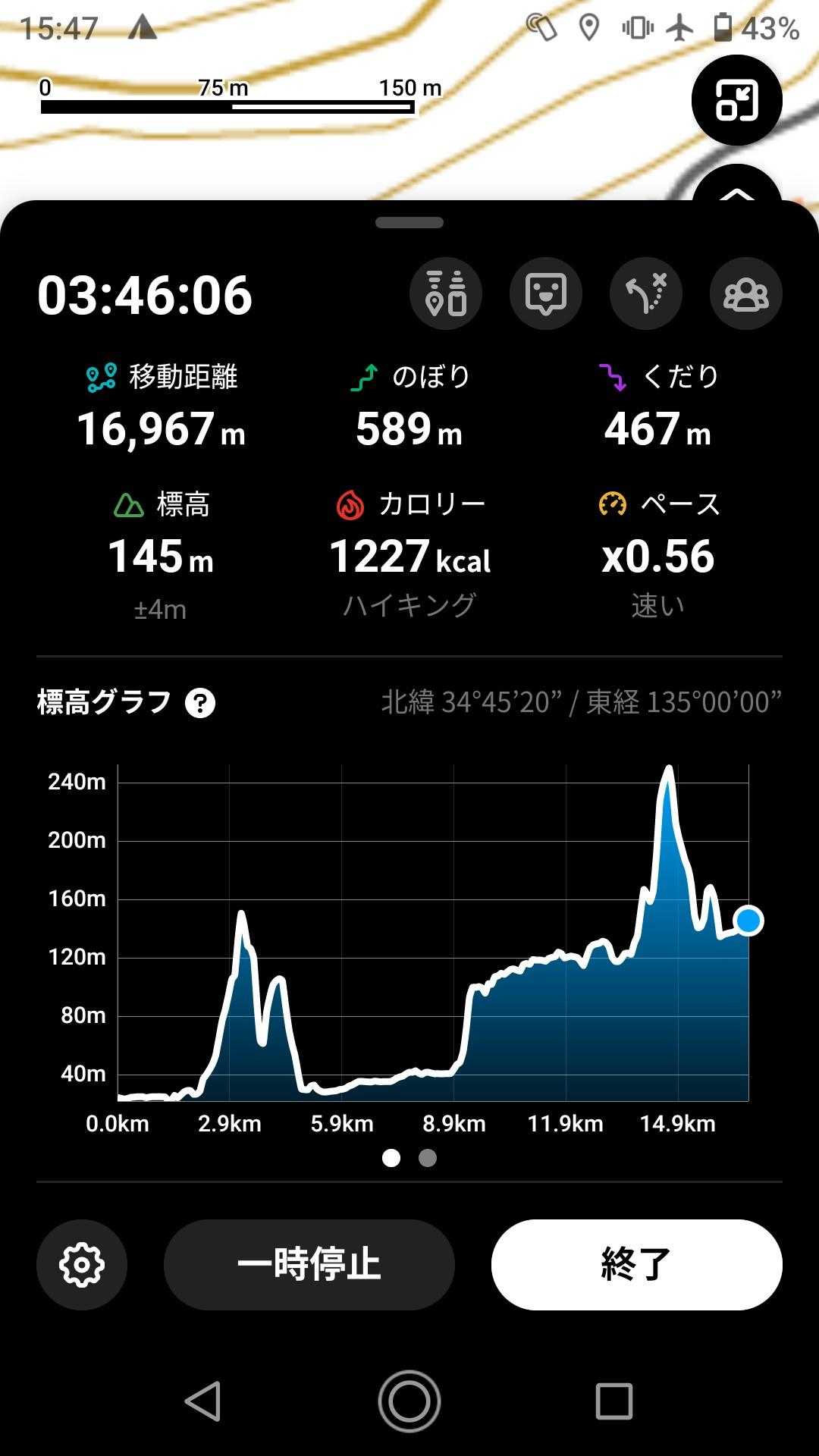Open help for 標高グラフ
The width and height of the screenshot is (819, 1456).
[x=200, y=703]
